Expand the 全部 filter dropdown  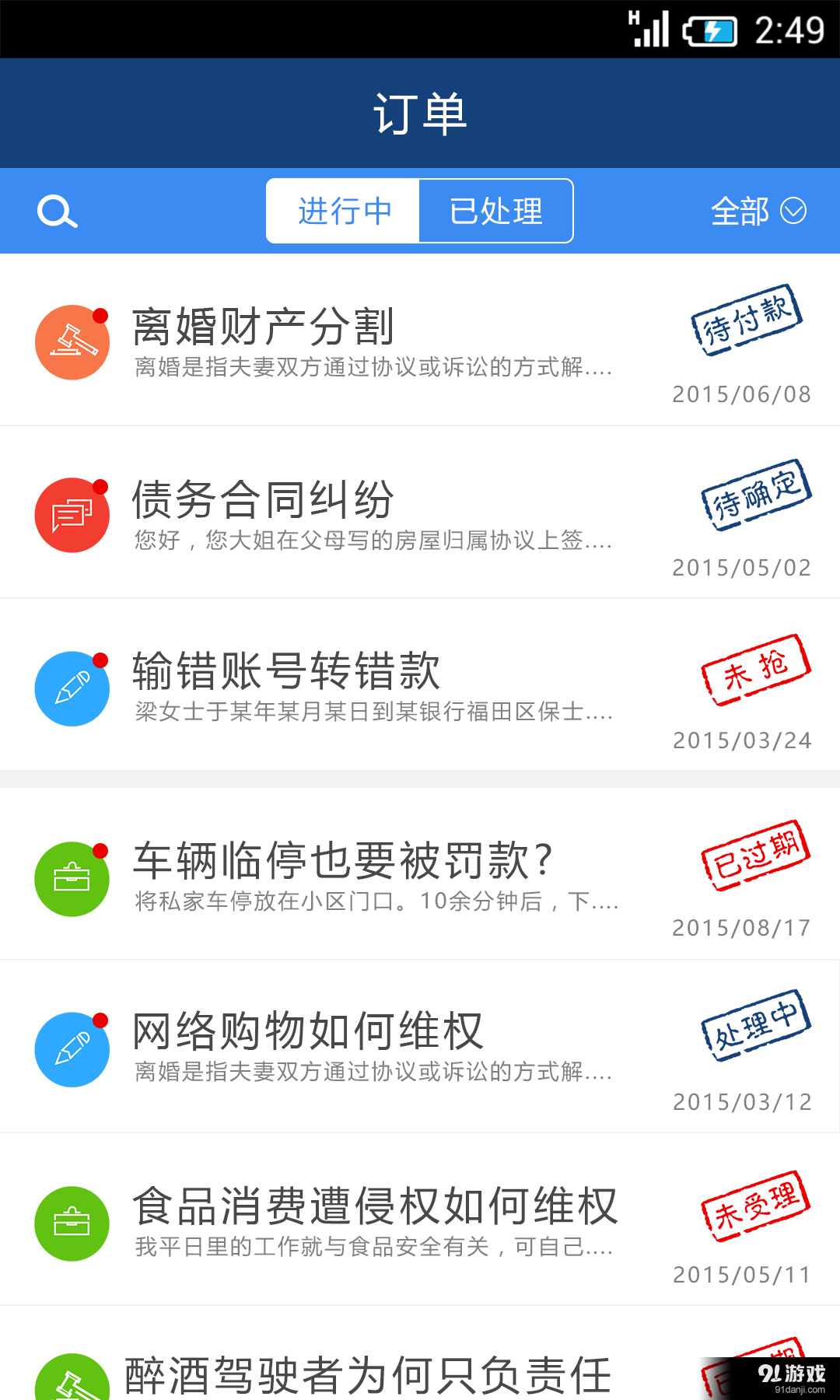[739, 211]
